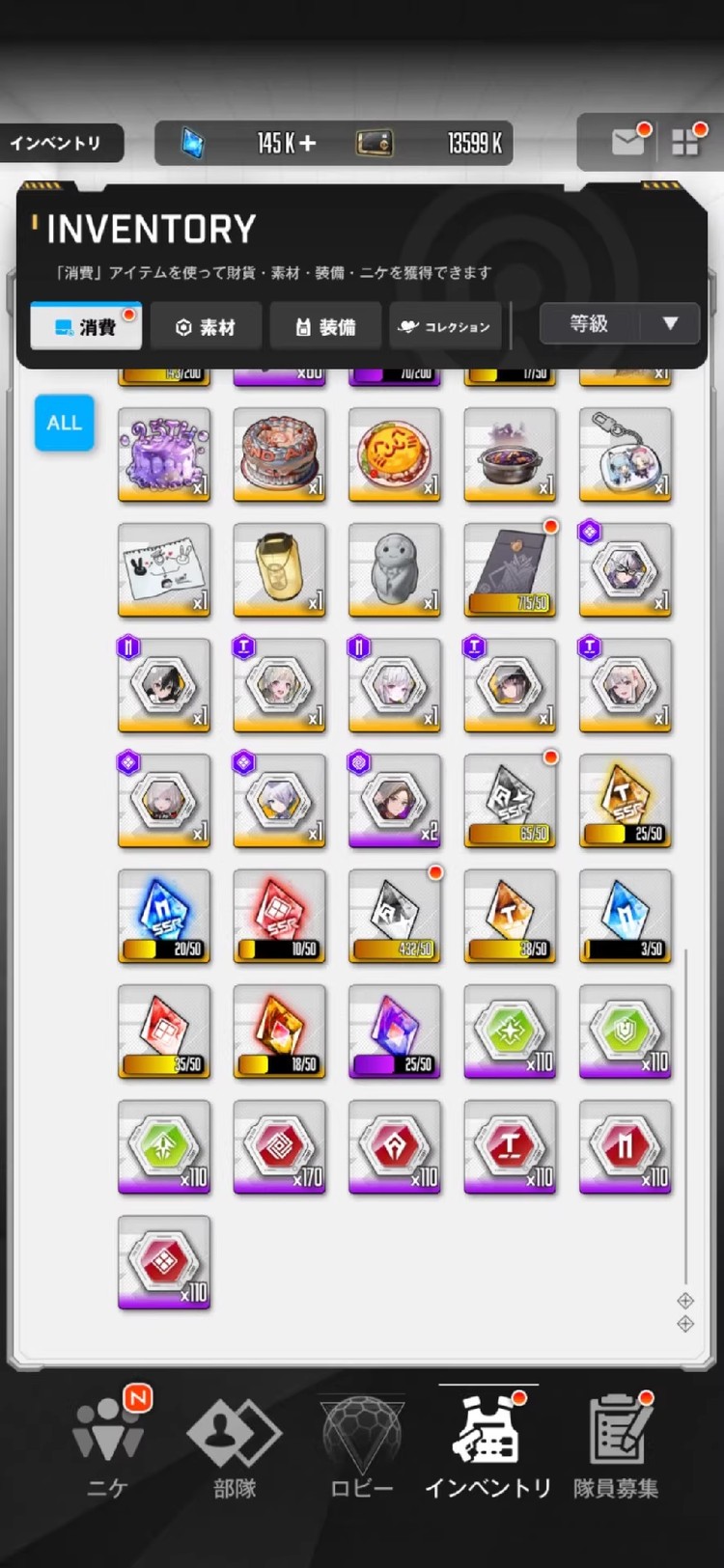724x1568 pixels.
Task: Open the omelette rice item
Action: [395, 454]
